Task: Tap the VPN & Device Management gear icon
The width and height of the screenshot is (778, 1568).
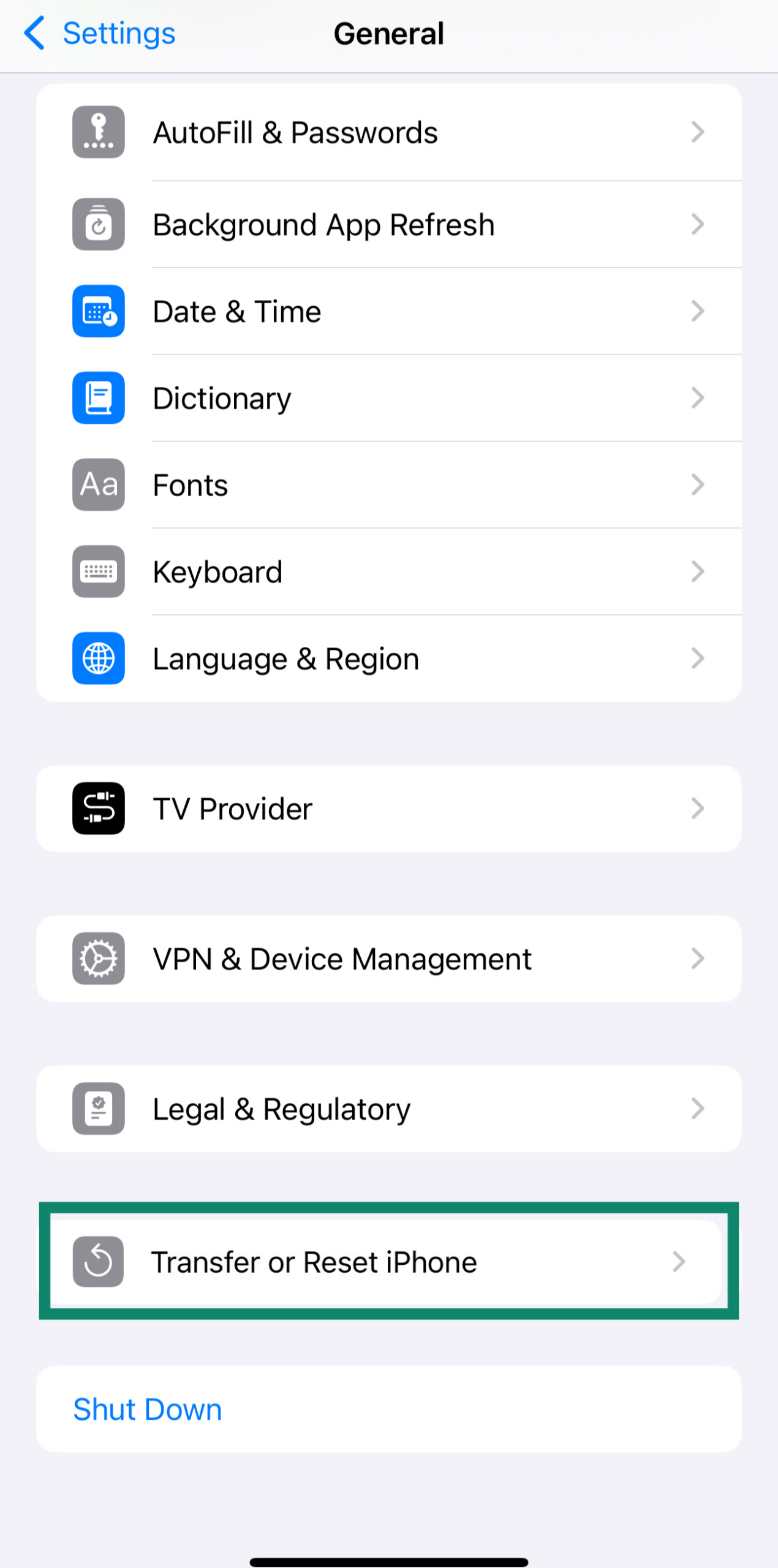Action: pos(98,959)
